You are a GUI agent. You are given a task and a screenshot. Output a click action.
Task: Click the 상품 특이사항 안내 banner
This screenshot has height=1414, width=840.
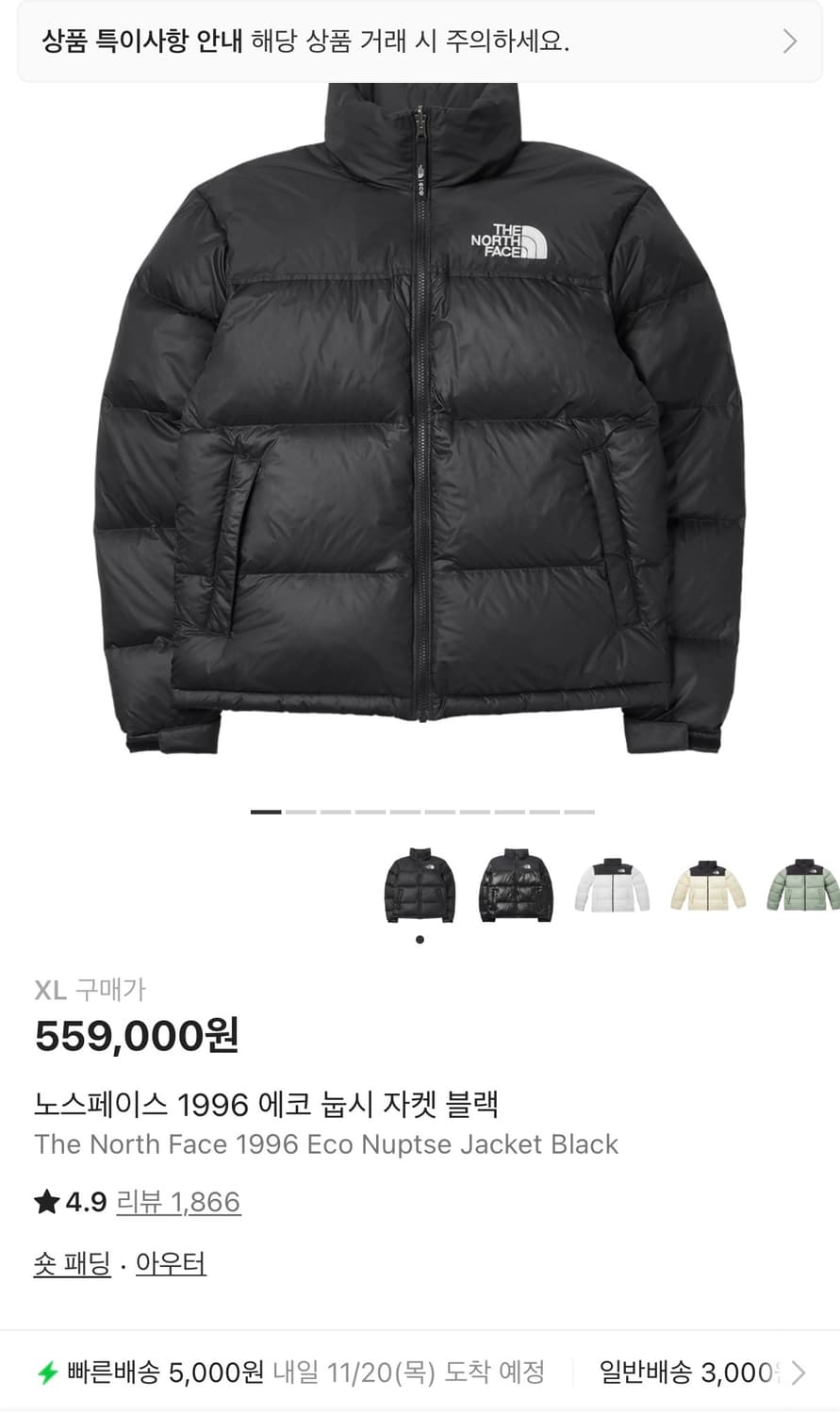(x=283, y=42)
